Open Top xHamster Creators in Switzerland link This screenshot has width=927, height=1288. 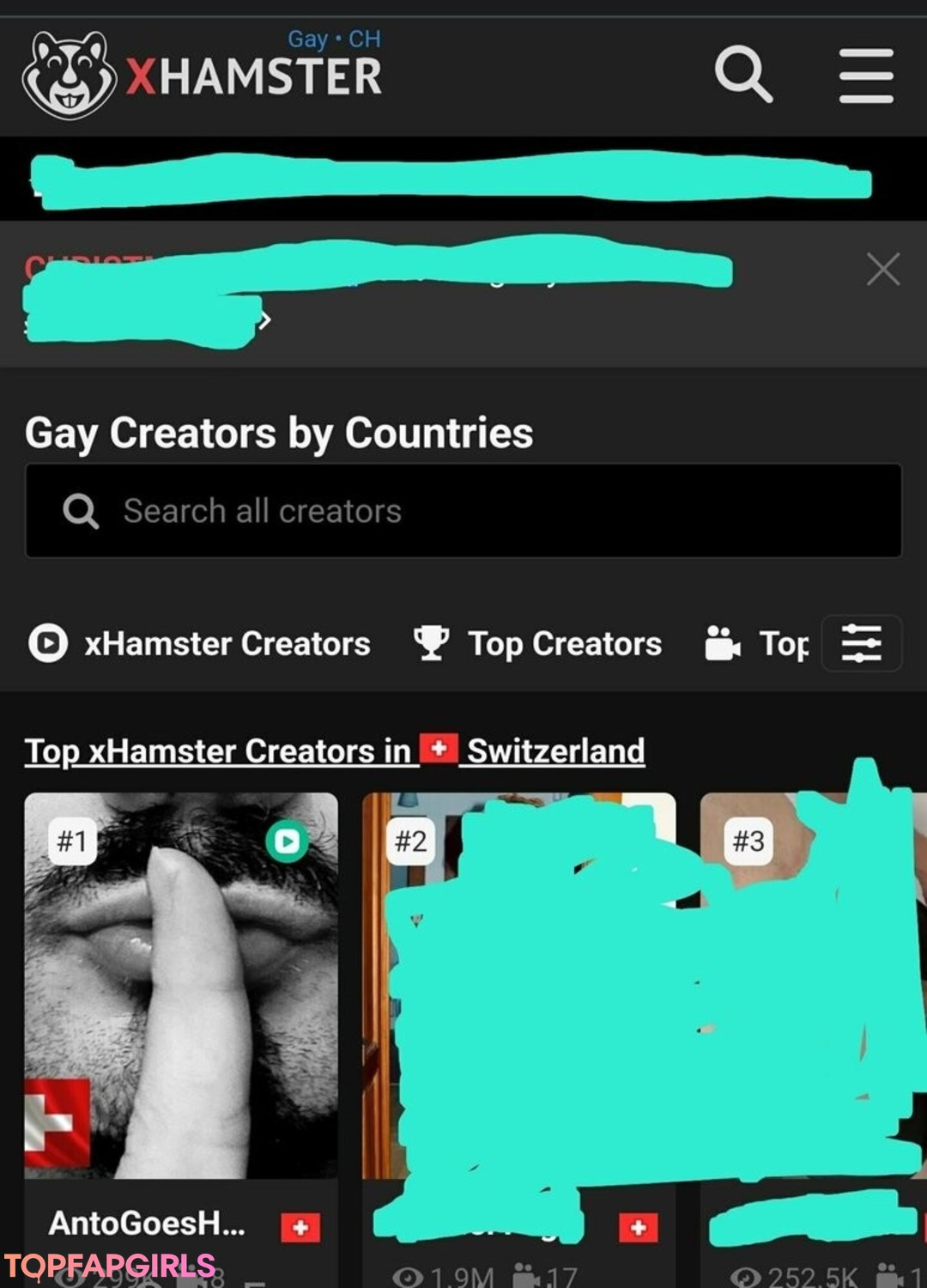pos(335,750)
